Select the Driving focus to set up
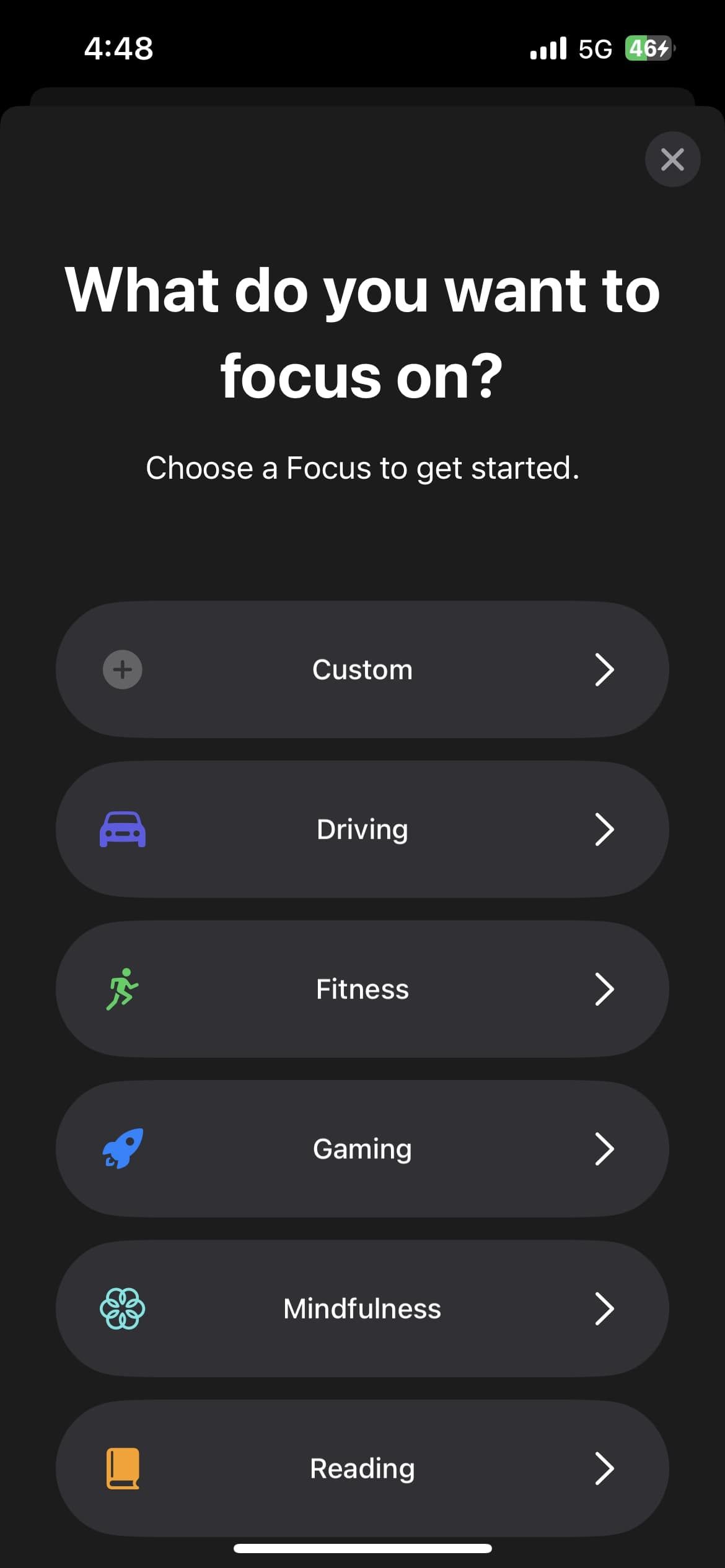 coord(362,829)
